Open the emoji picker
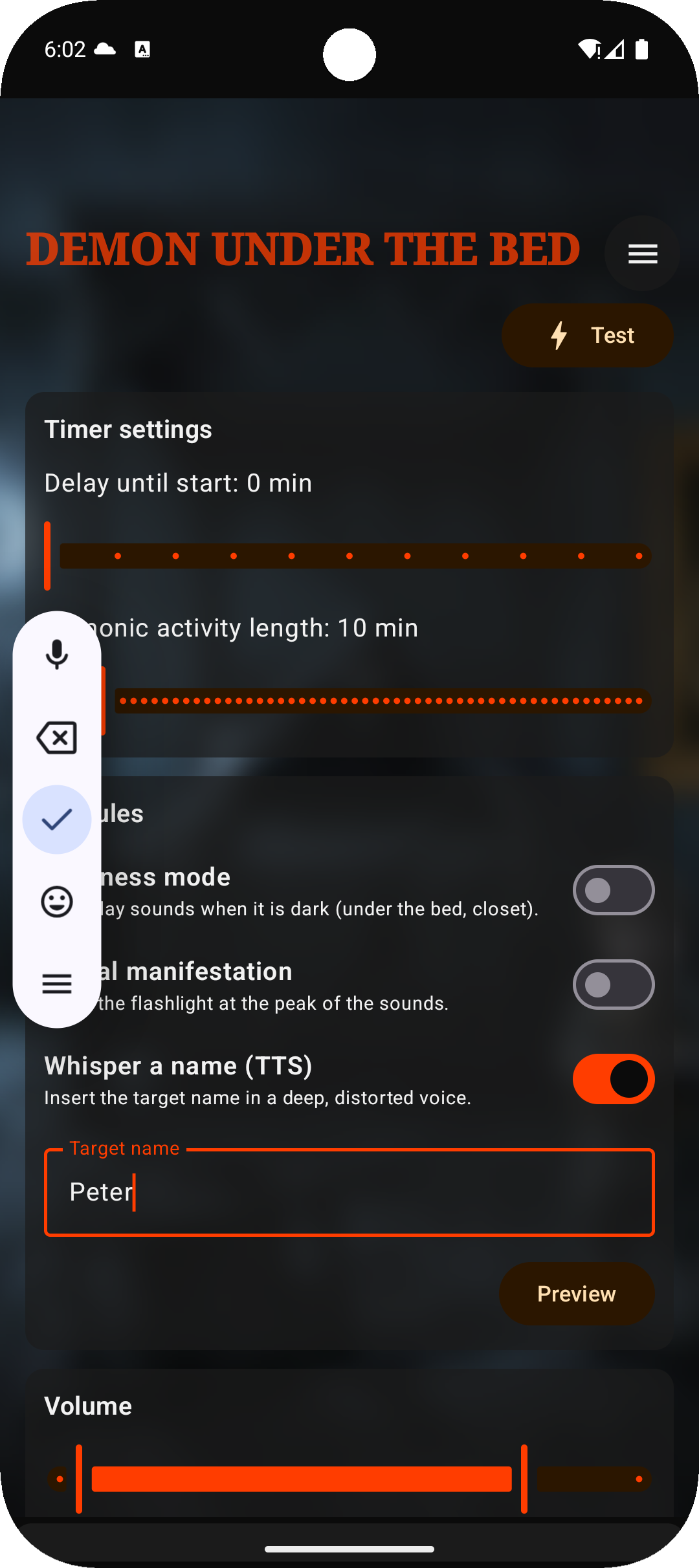Image resolution: width=699 pixels, height=1568 pixels. click(x=57, y=902)
